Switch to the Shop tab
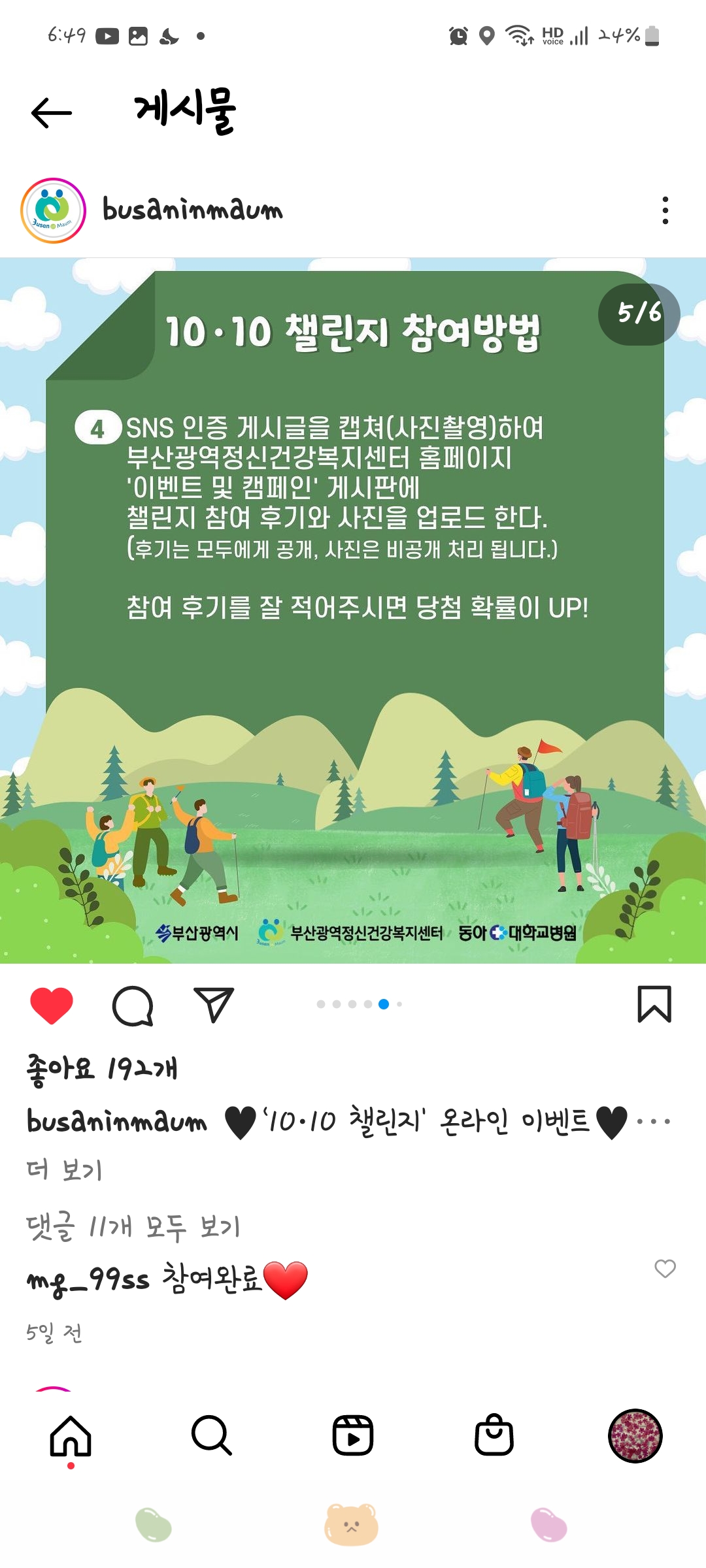 pos(494,1436)
